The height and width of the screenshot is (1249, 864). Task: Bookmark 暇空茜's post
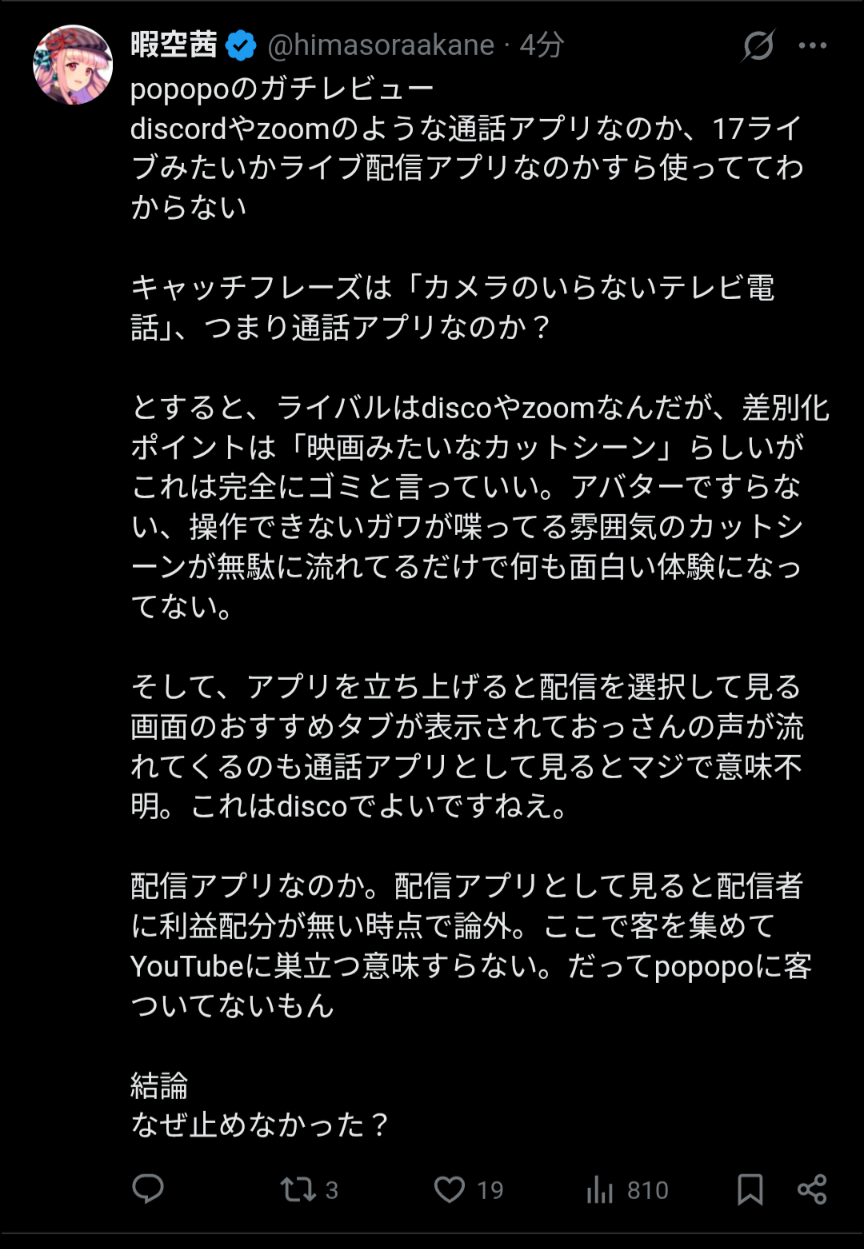click(x=750, y=1189)
